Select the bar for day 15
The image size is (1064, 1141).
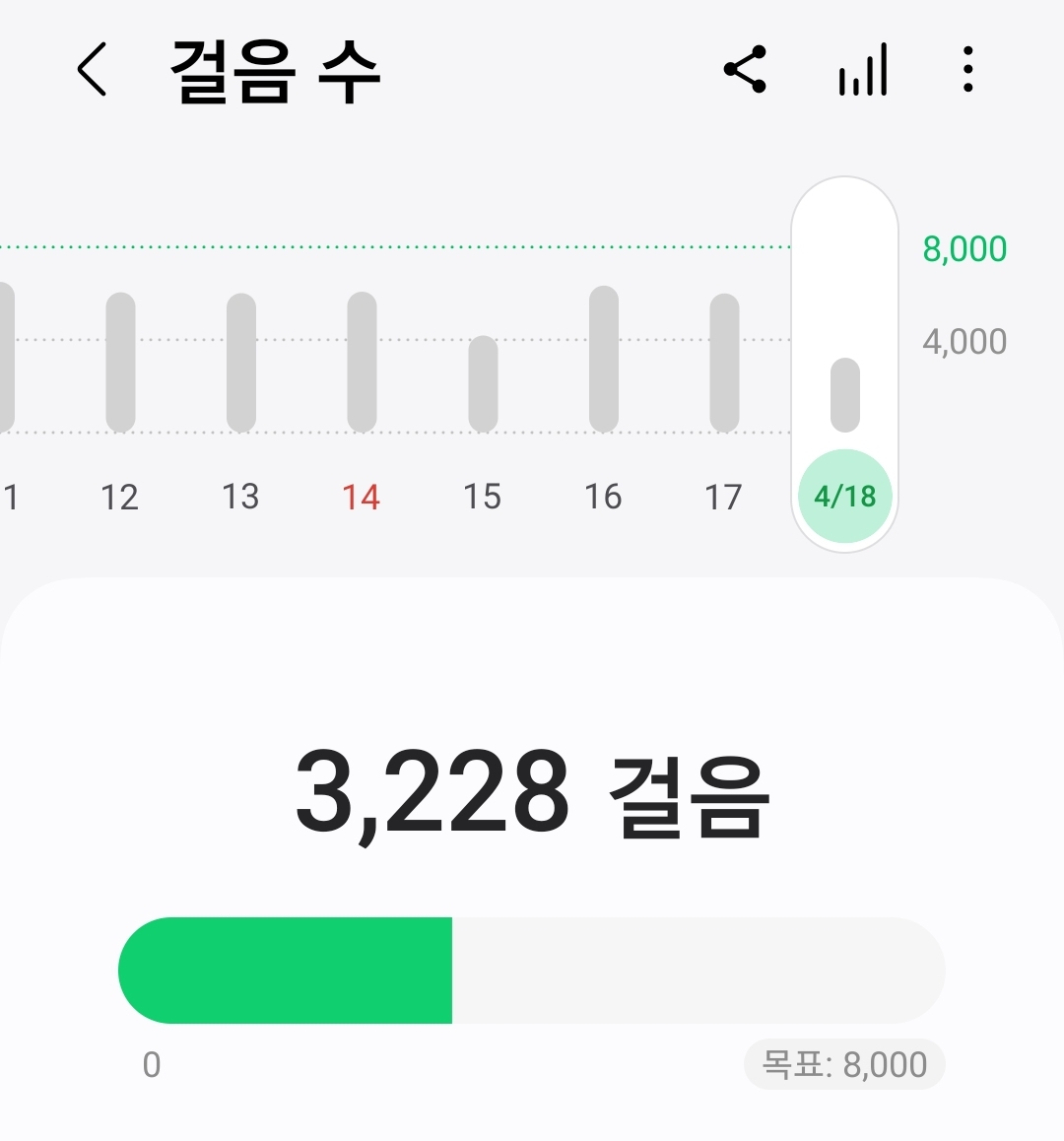click(483, 383)
